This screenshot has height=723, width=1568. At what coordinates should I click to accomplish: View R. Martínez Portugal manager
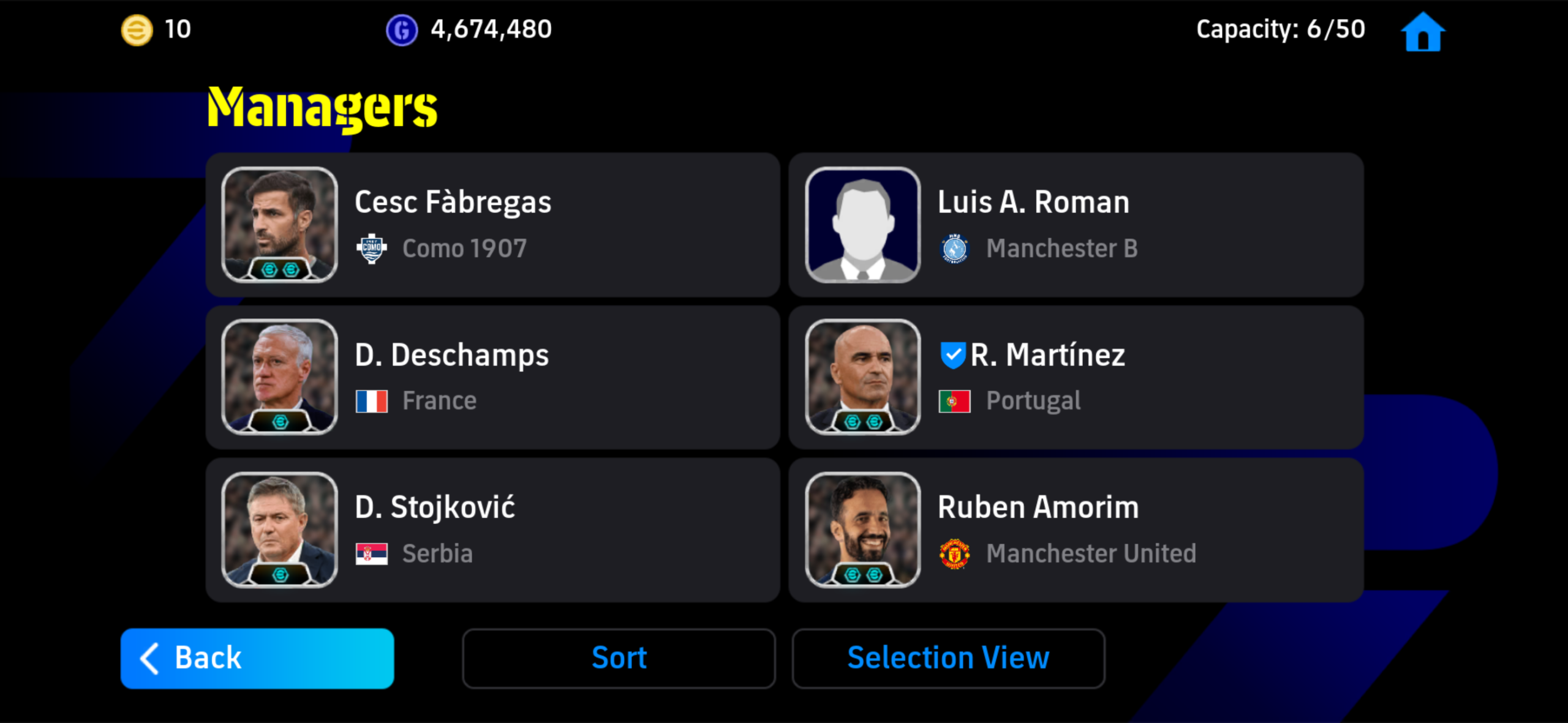[1076, 377]
